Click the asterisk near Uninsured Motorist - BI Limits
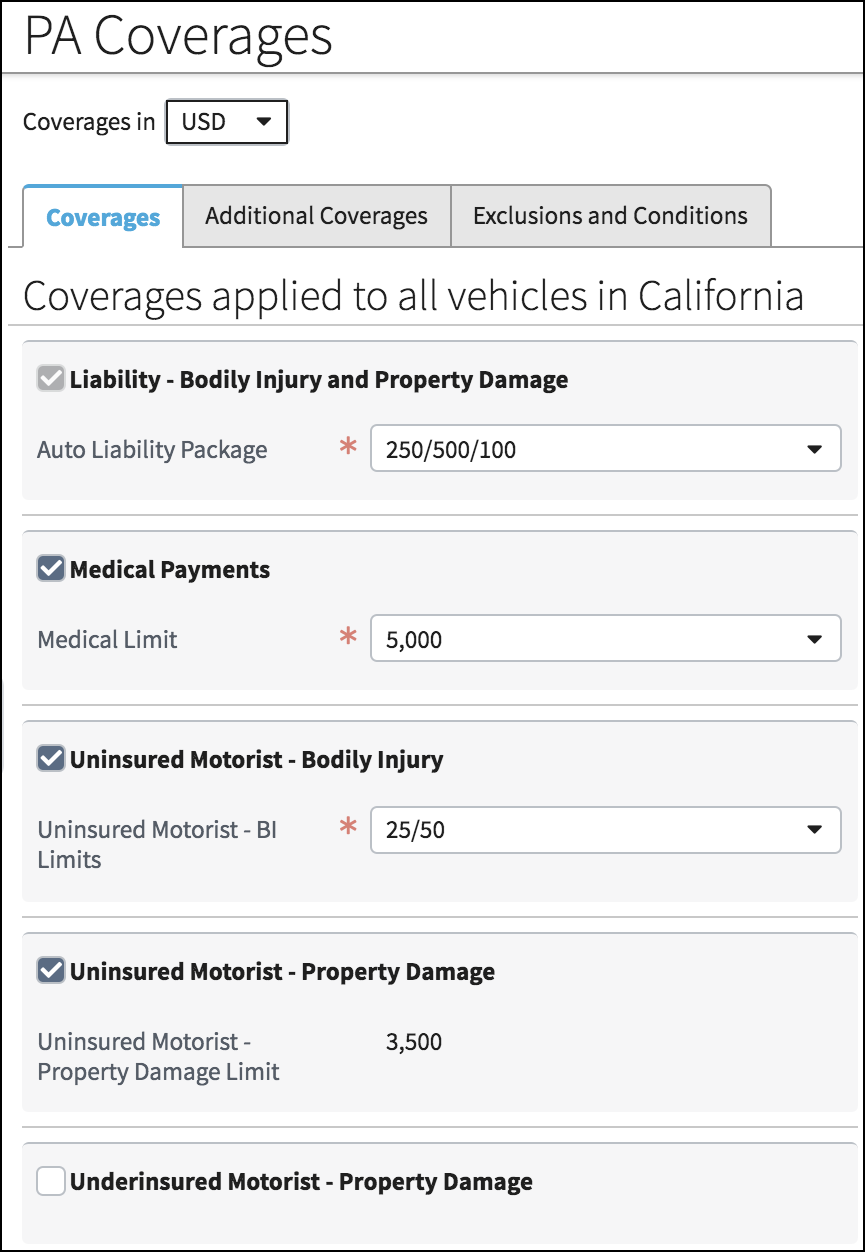Viewport: 865px width, 1252px height. [347, 827]
